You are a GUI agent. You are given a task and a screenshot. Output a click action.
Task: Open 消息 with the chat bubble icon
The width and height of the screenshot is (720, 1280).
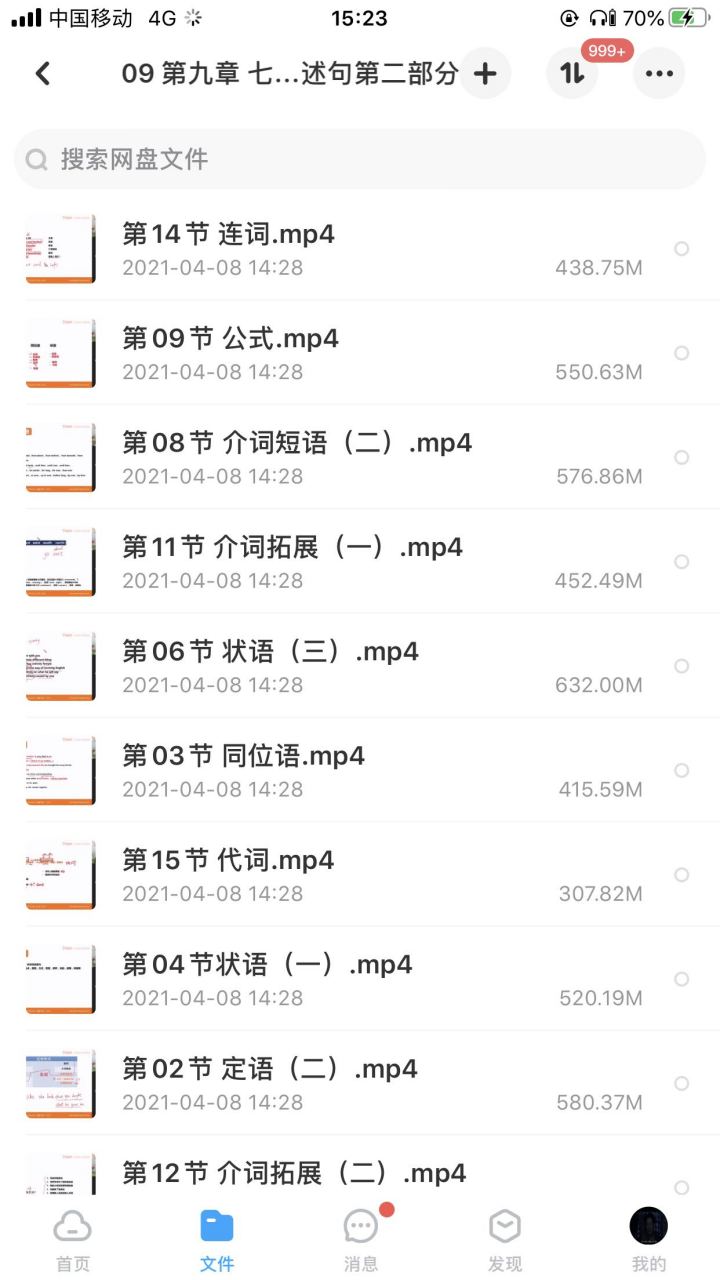coord(360,1224)
